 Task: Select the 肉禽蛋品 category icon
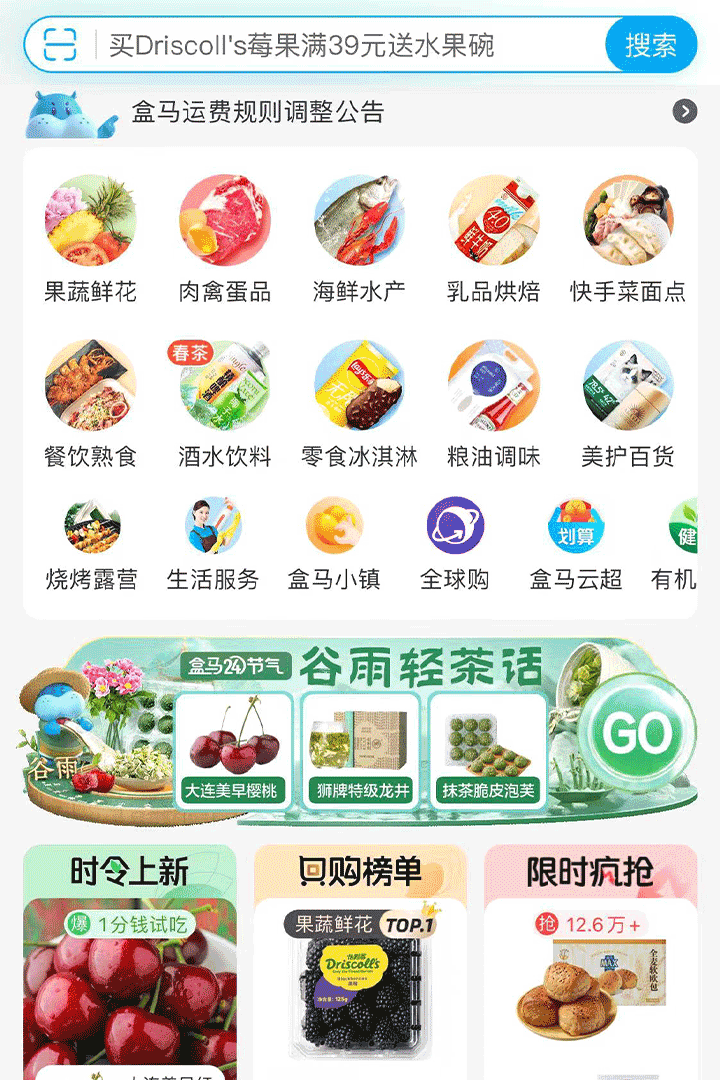[x=225, y=222]
